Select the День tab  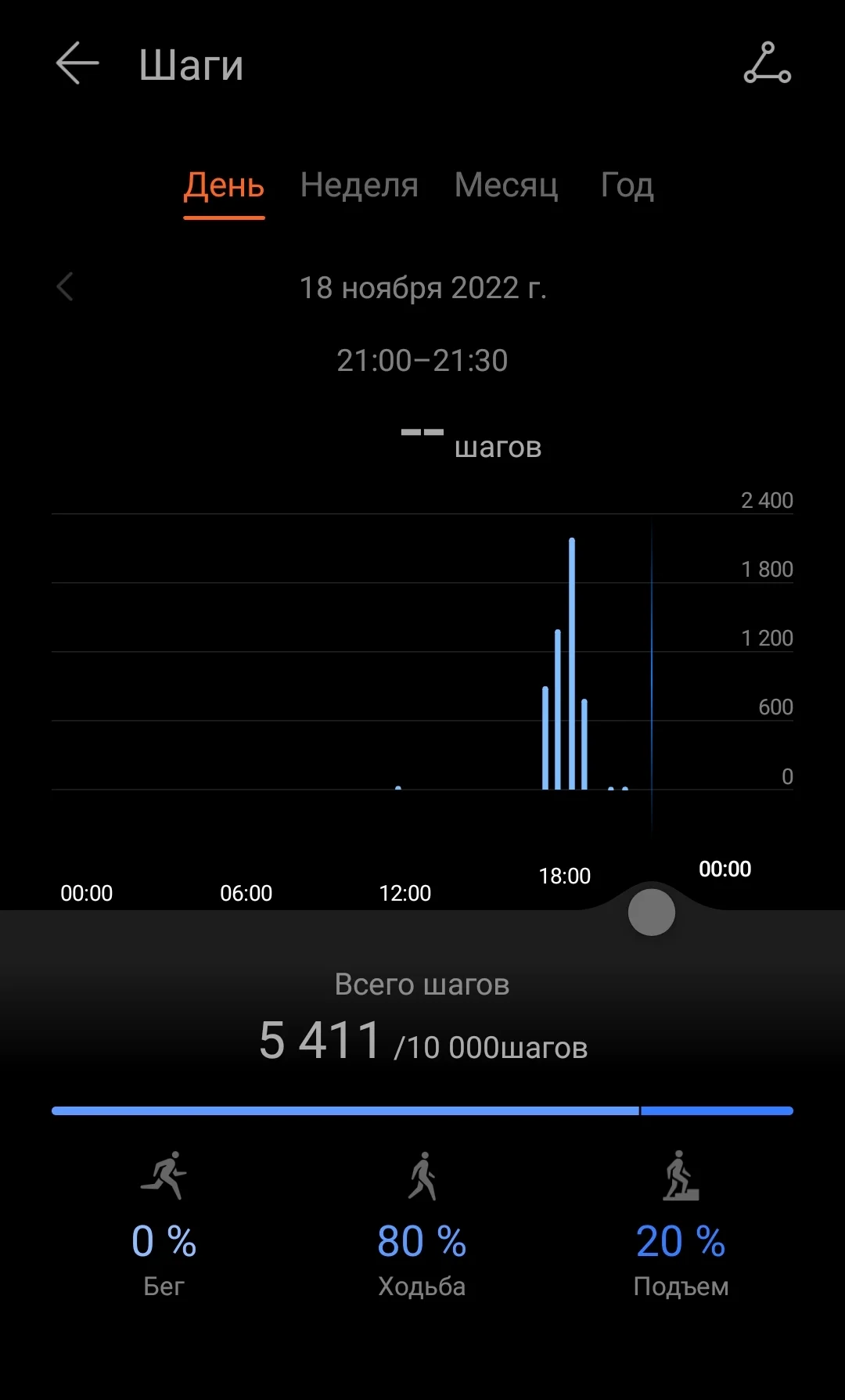click(224, 186)
